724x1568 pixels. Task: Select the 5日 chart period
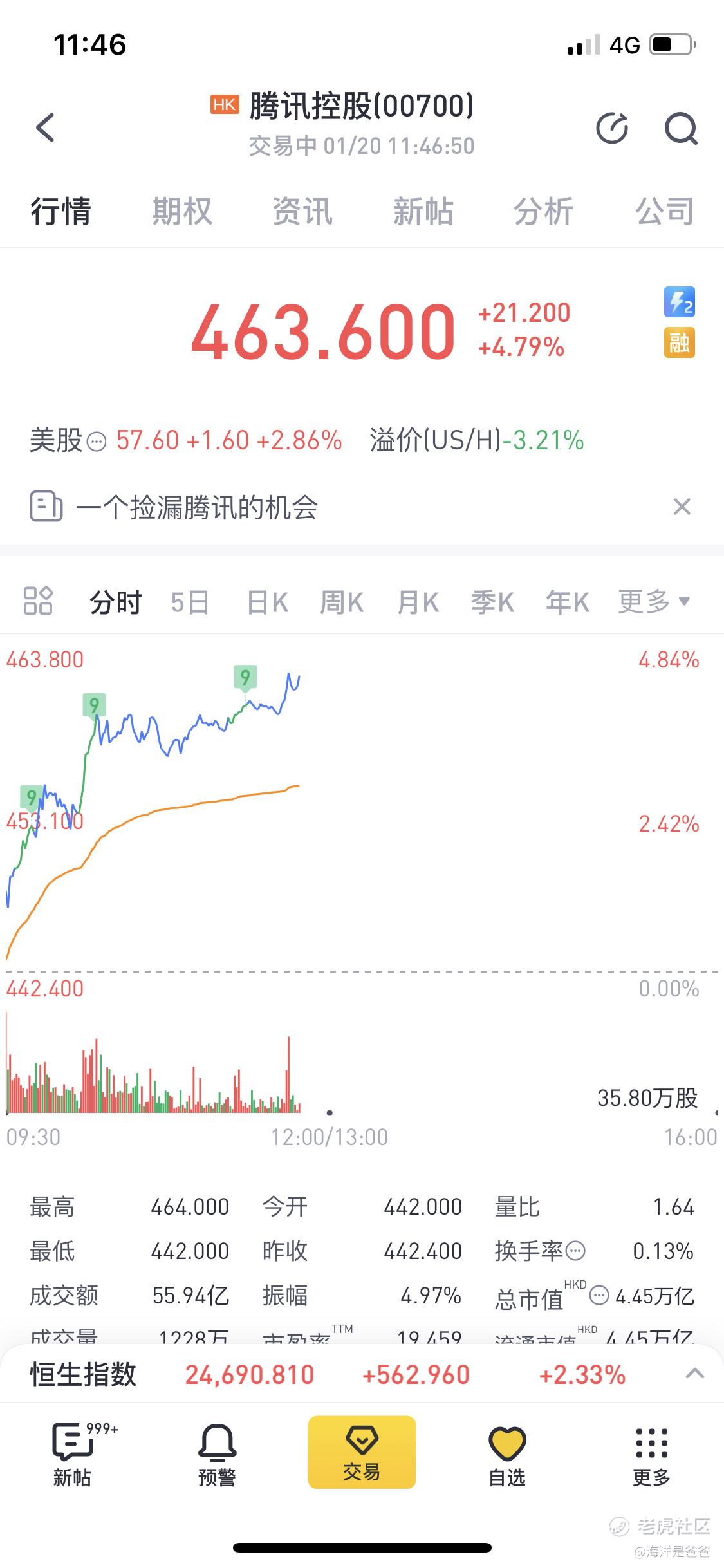coord(190,602)
